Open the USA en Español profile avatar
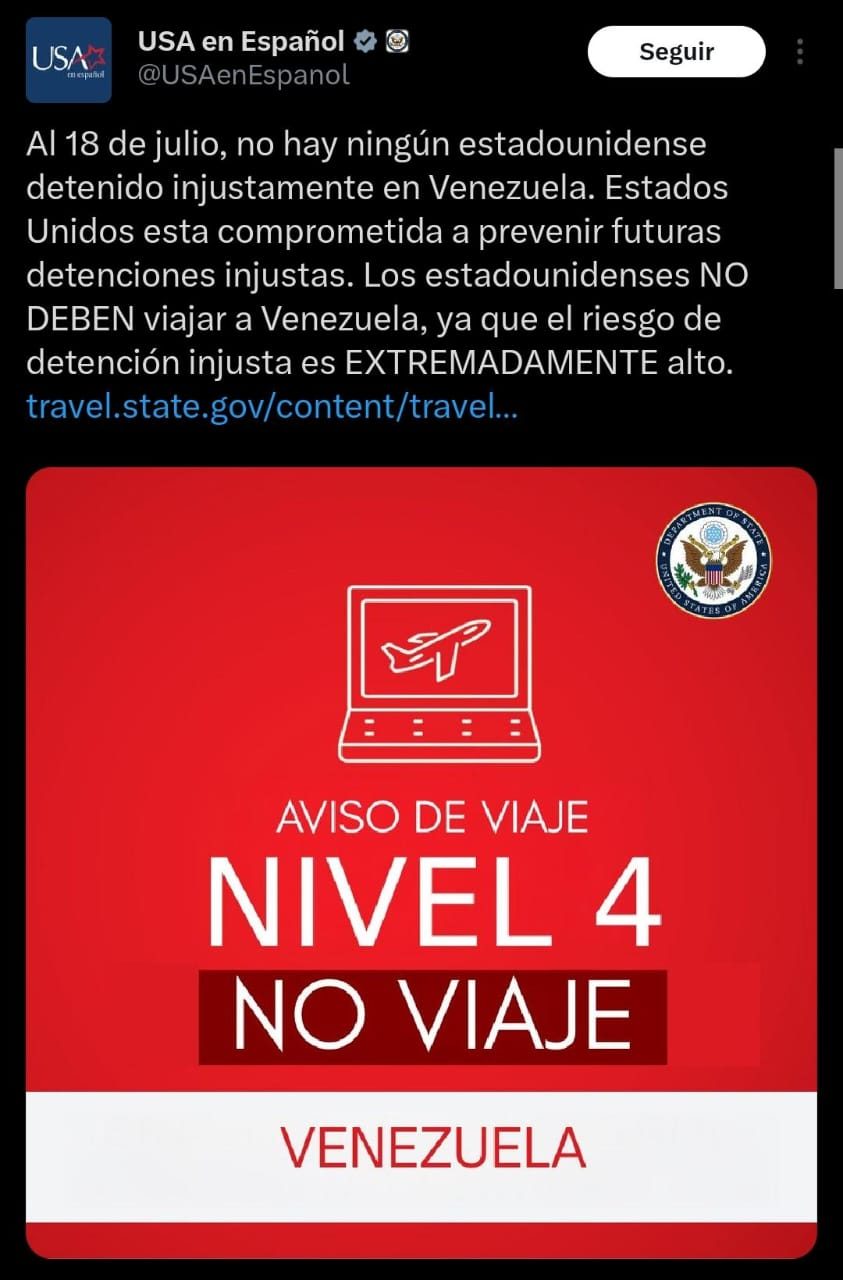 tap(69, 60)
